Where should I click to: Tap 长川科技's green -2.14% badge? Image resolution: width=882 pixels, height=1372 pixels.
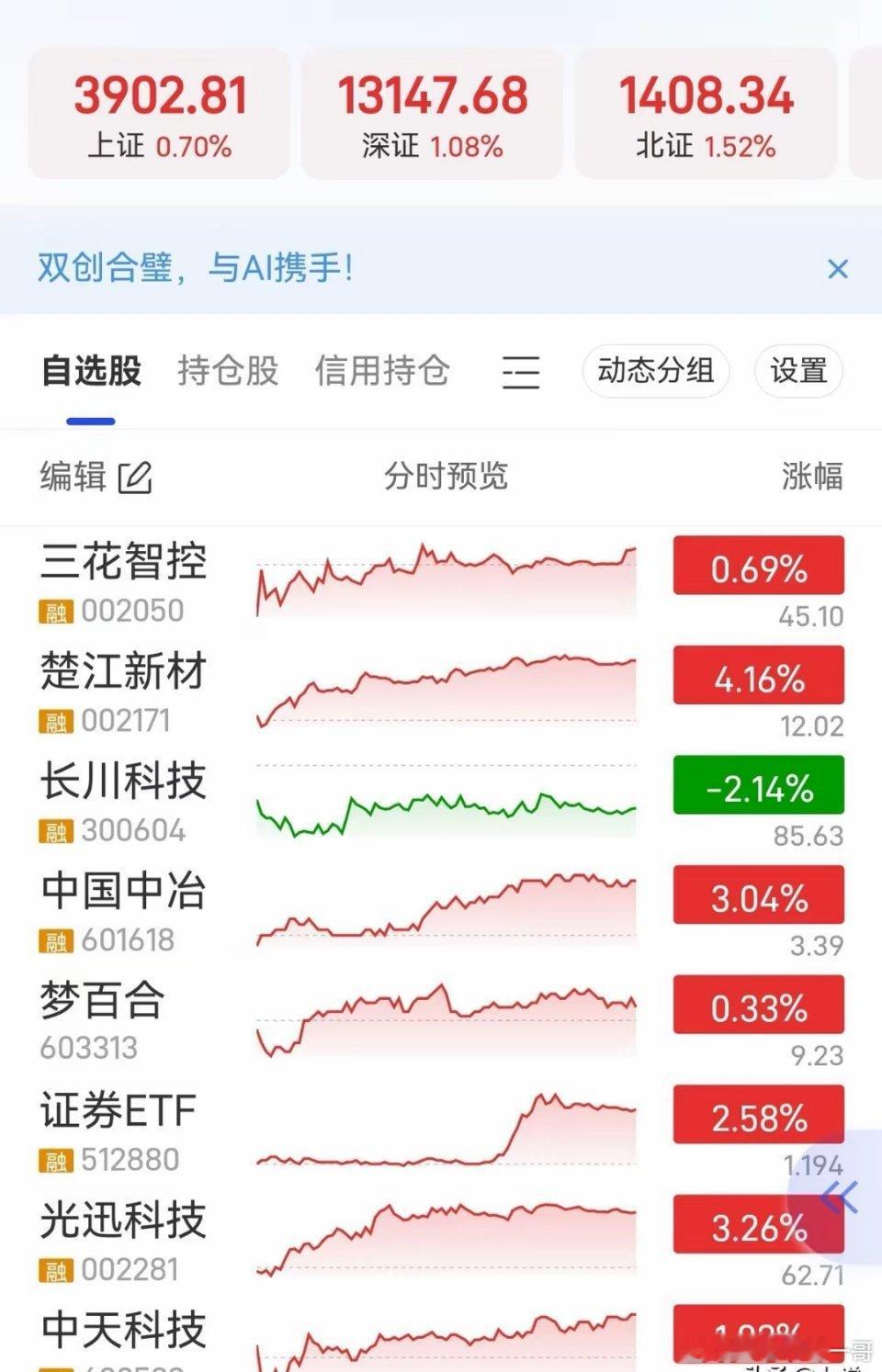pos(757,786)
